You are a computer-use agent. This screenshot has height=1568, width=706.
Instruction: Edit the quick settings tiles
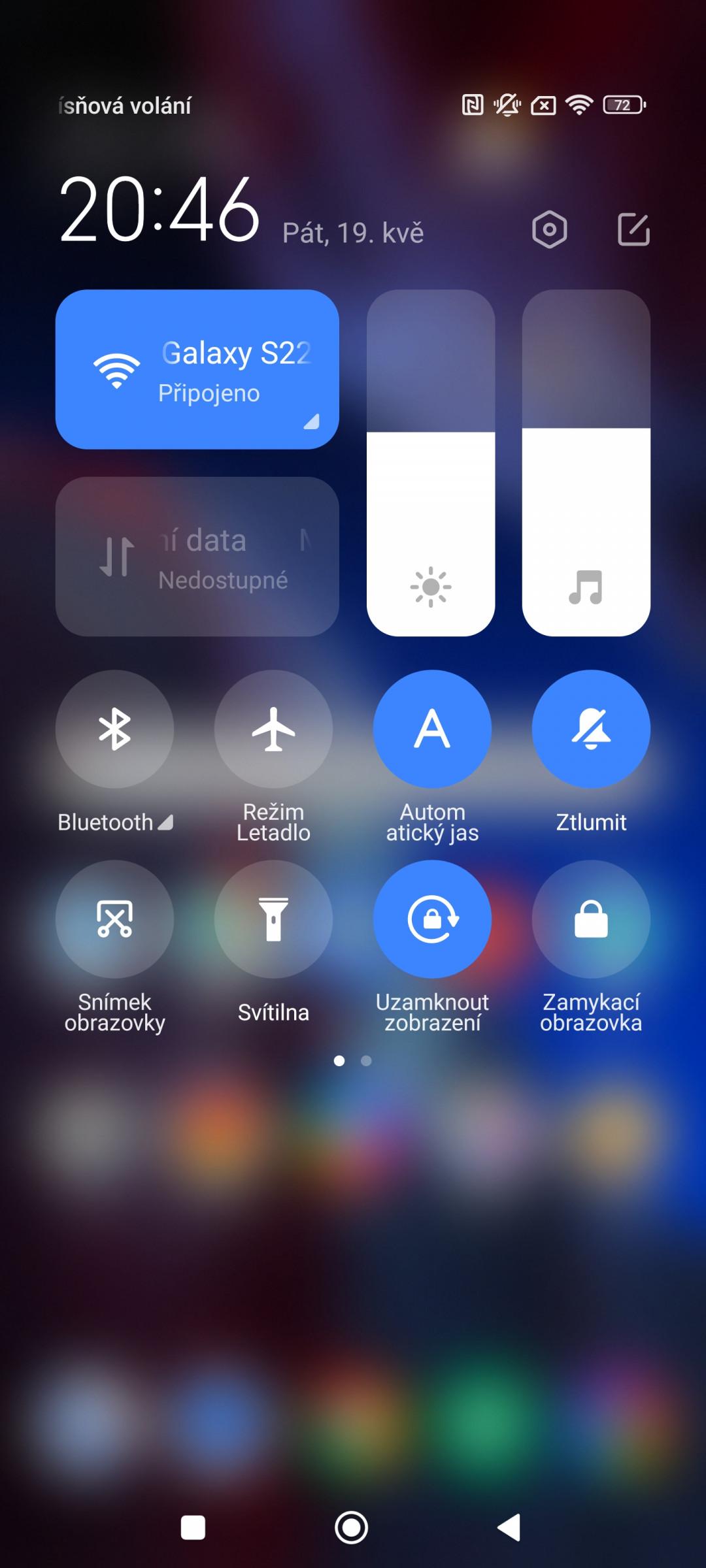pyautogui.click(x=633, y=229)
